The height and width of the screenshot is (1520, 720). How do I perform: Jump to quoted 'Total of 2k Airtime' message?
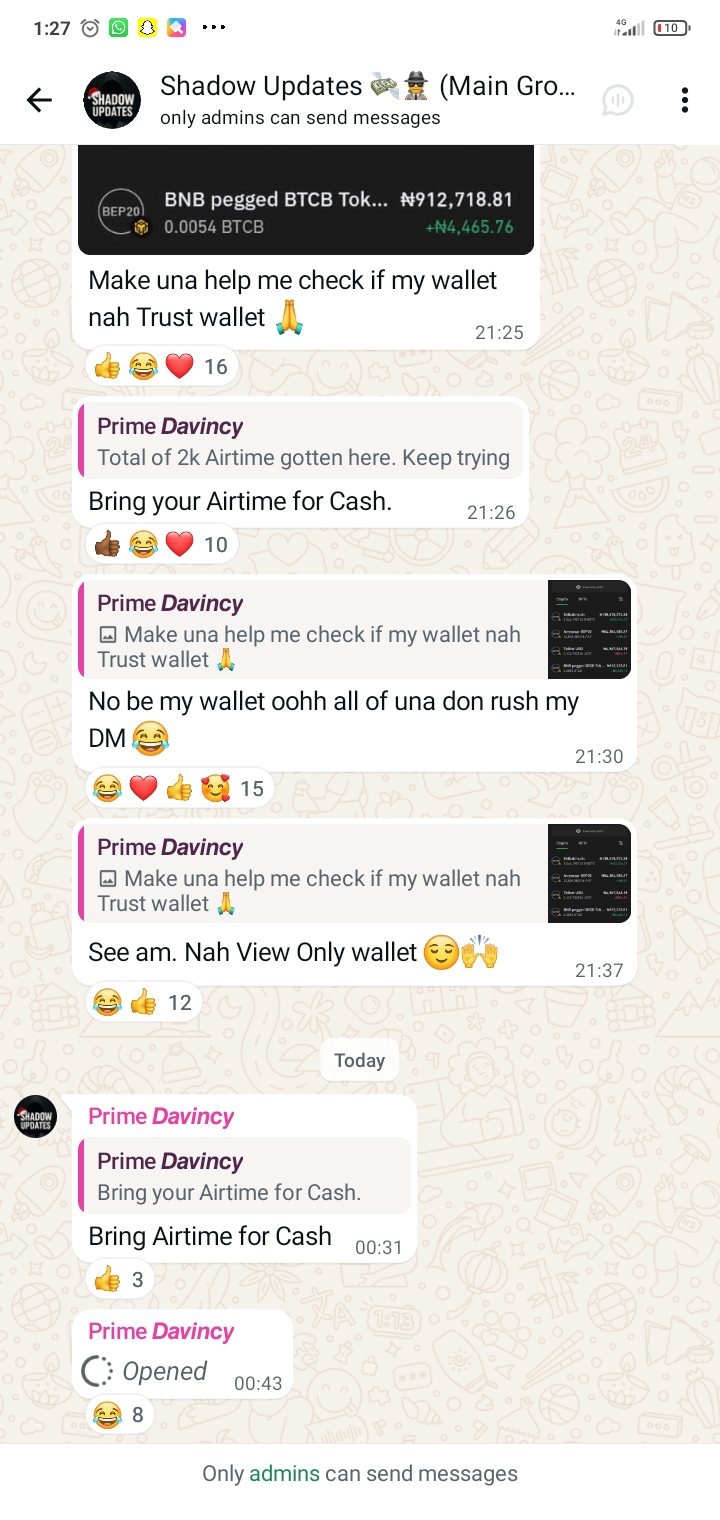coord(301,442)
